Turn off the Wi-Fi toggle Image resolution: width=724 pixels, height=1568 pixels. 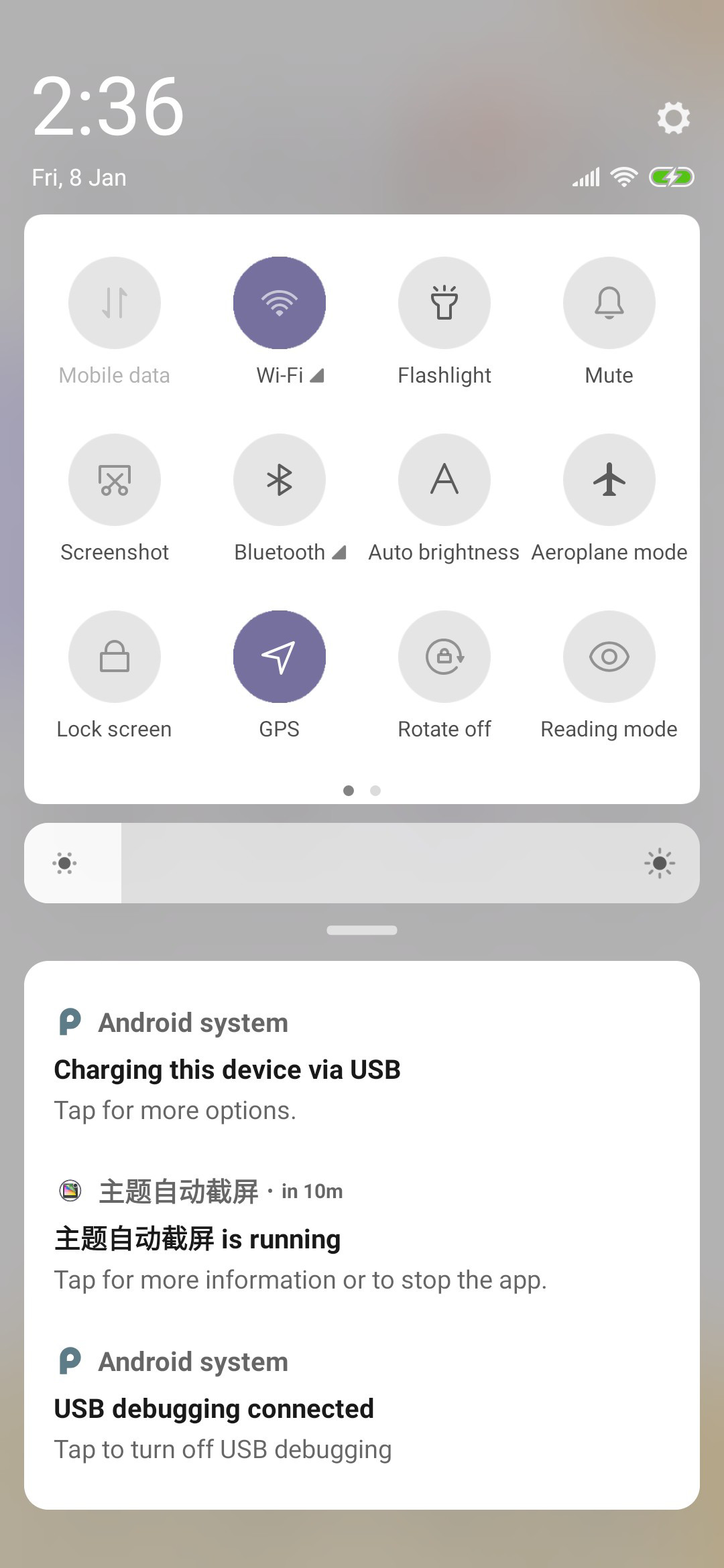click(280, 303)
